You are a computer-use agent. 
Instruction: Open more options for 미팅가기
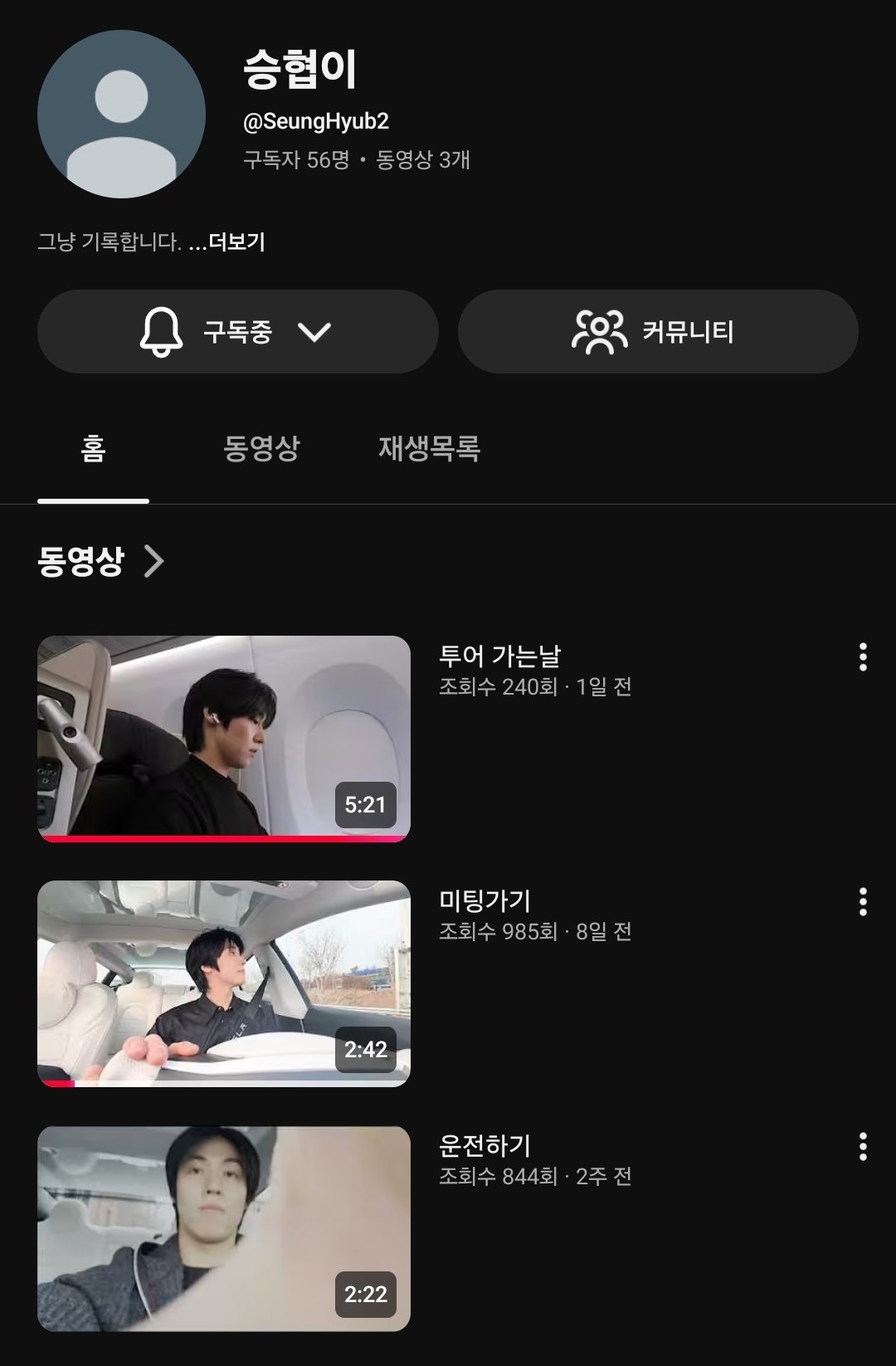863,901
